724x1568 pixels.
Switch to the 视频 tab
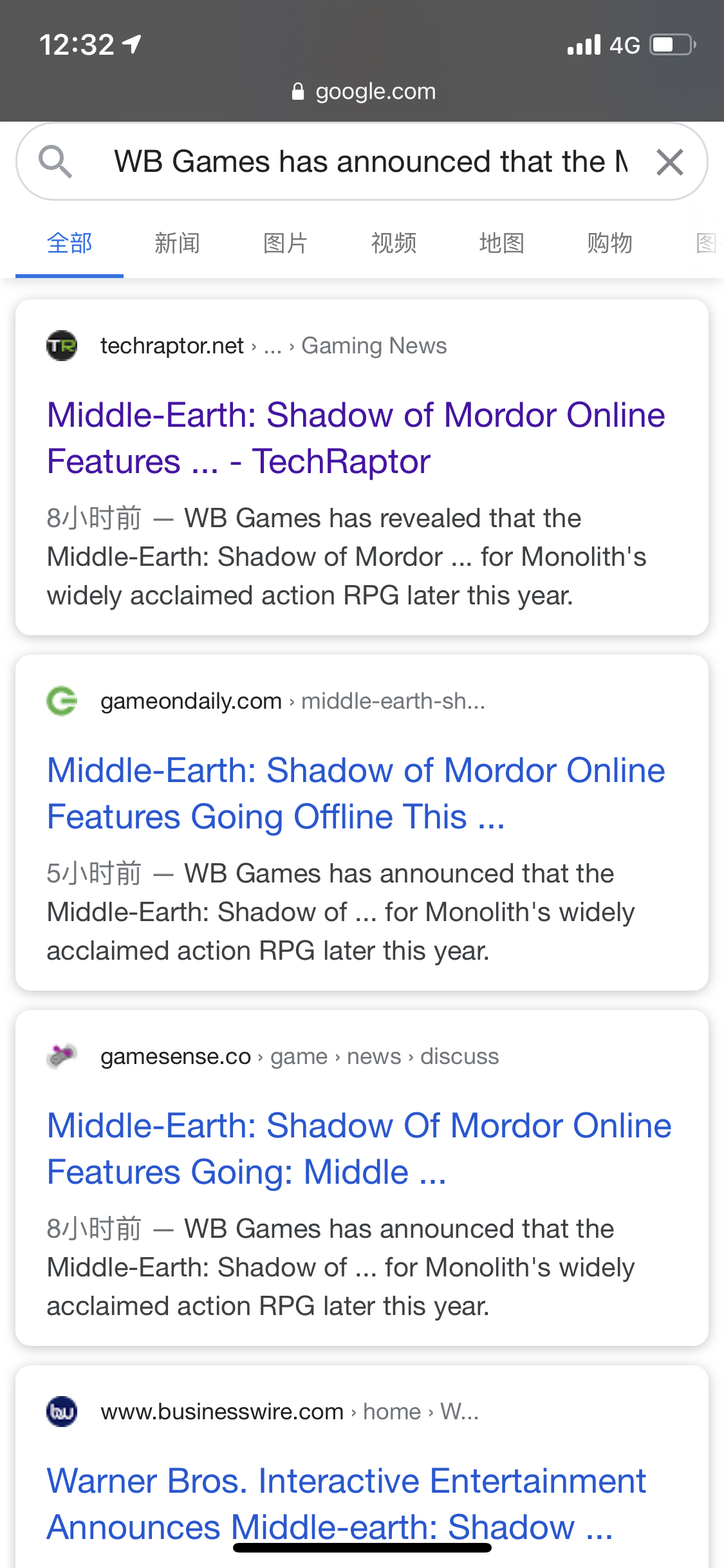[x=393, y=243]
